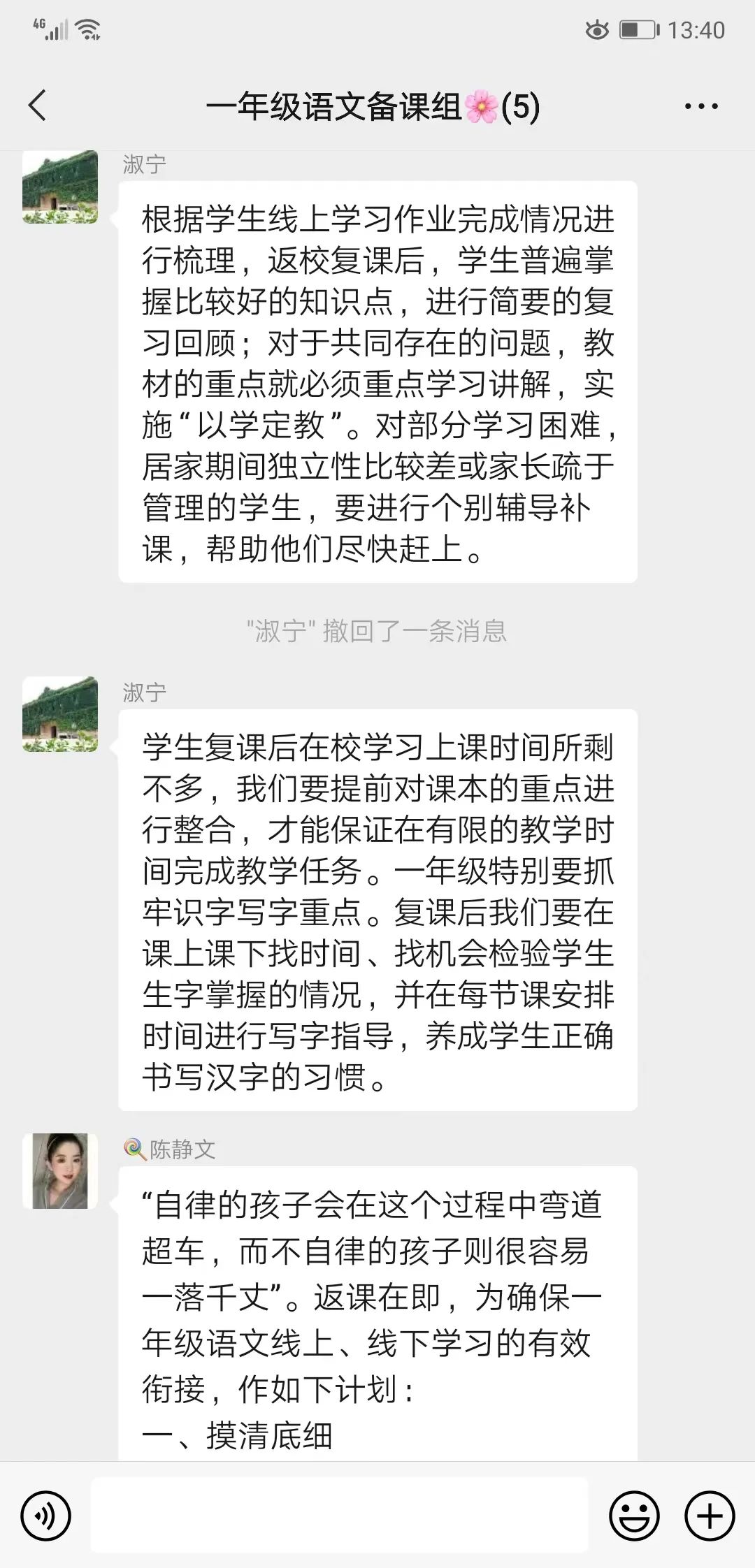This screenshot has width=755, height=1568.
Task: Focus the message text field
Action: 339,1515
